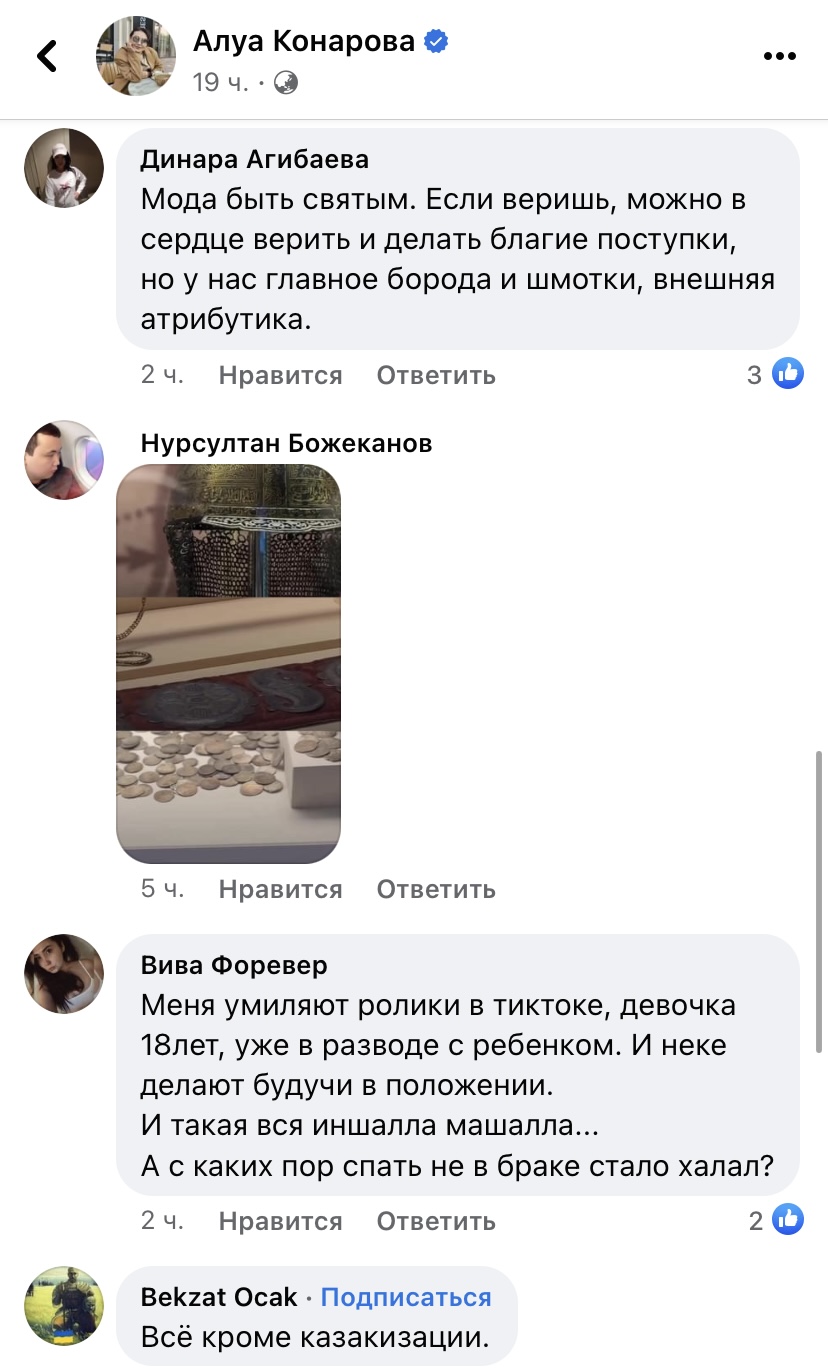
Task: Open Динара Агибаева's profile avatar
Action: (64, 167)
